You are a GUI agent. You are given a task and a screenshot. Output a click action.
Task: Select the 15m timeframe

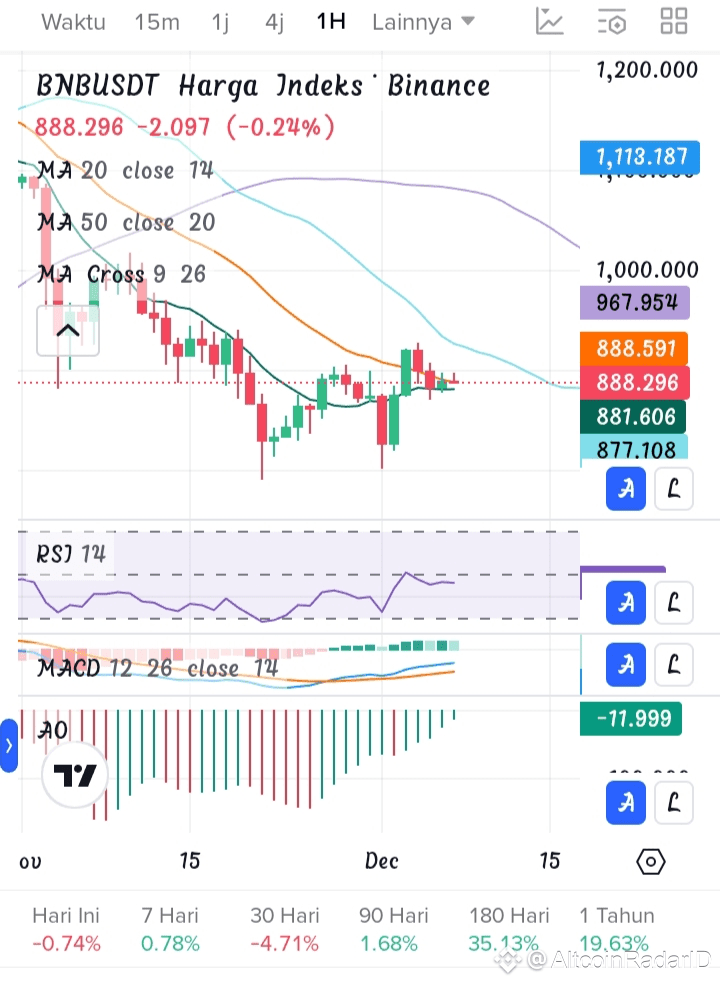[x=156, y=22]
